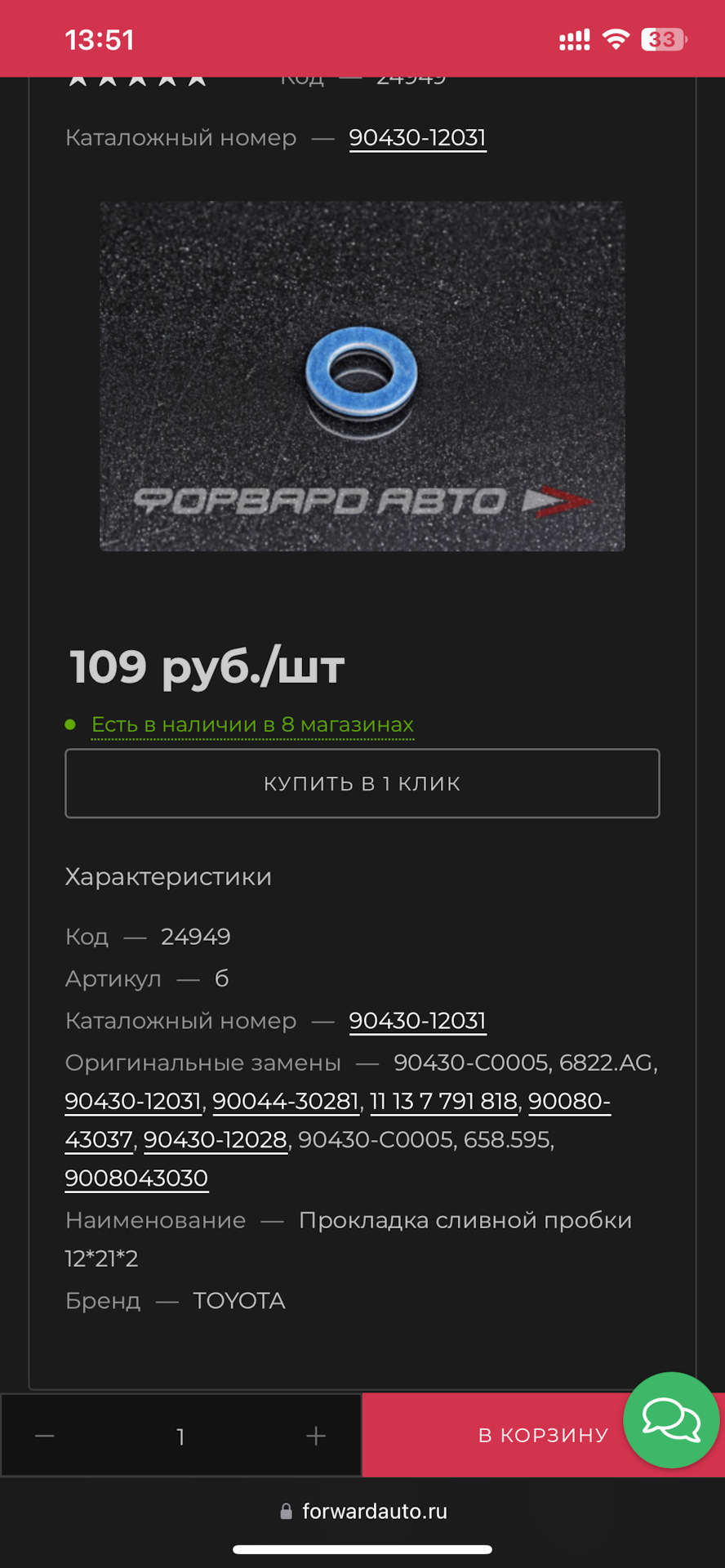This screenshot has width=725, height=1568.
Task: Click the Форвард Авто arrow logo on the photo
Action: [559, 501]
